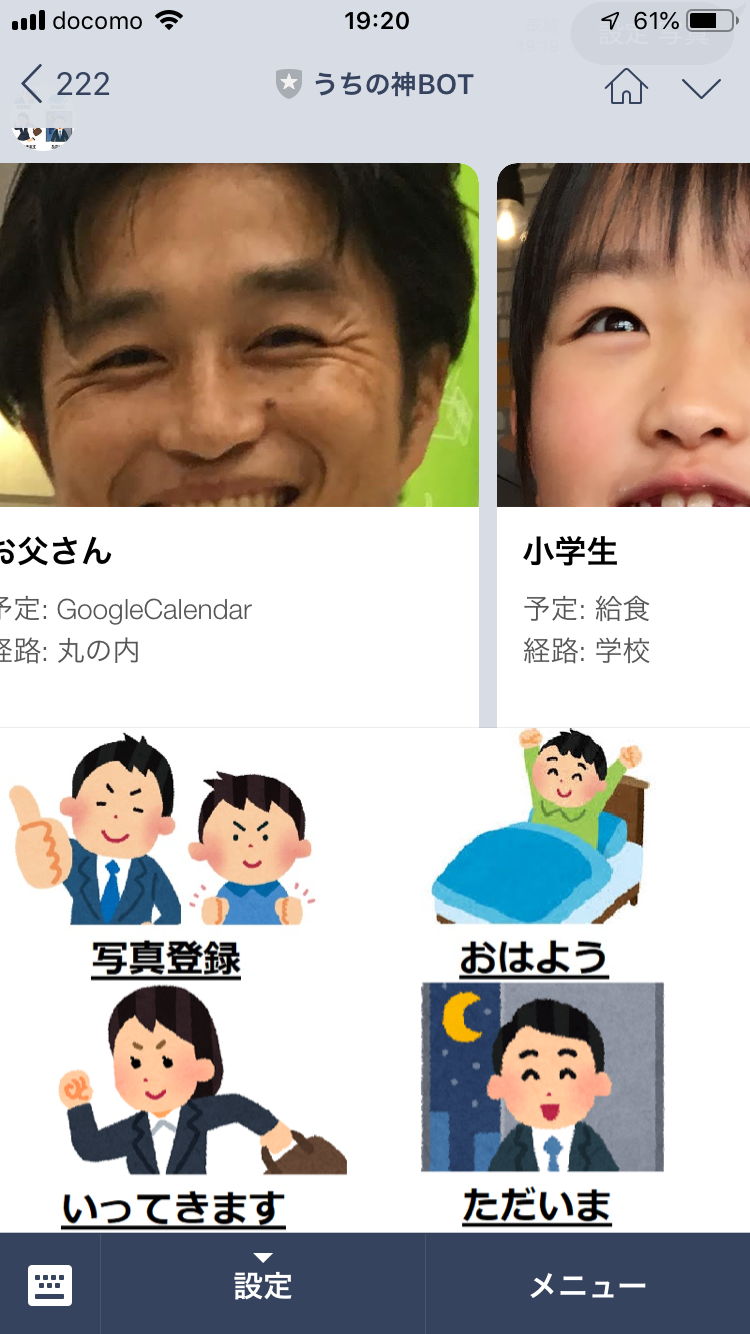This screenshot has height=1334, width=750.
Task: Expand the chat options chevron
Action: click(701, 88)
